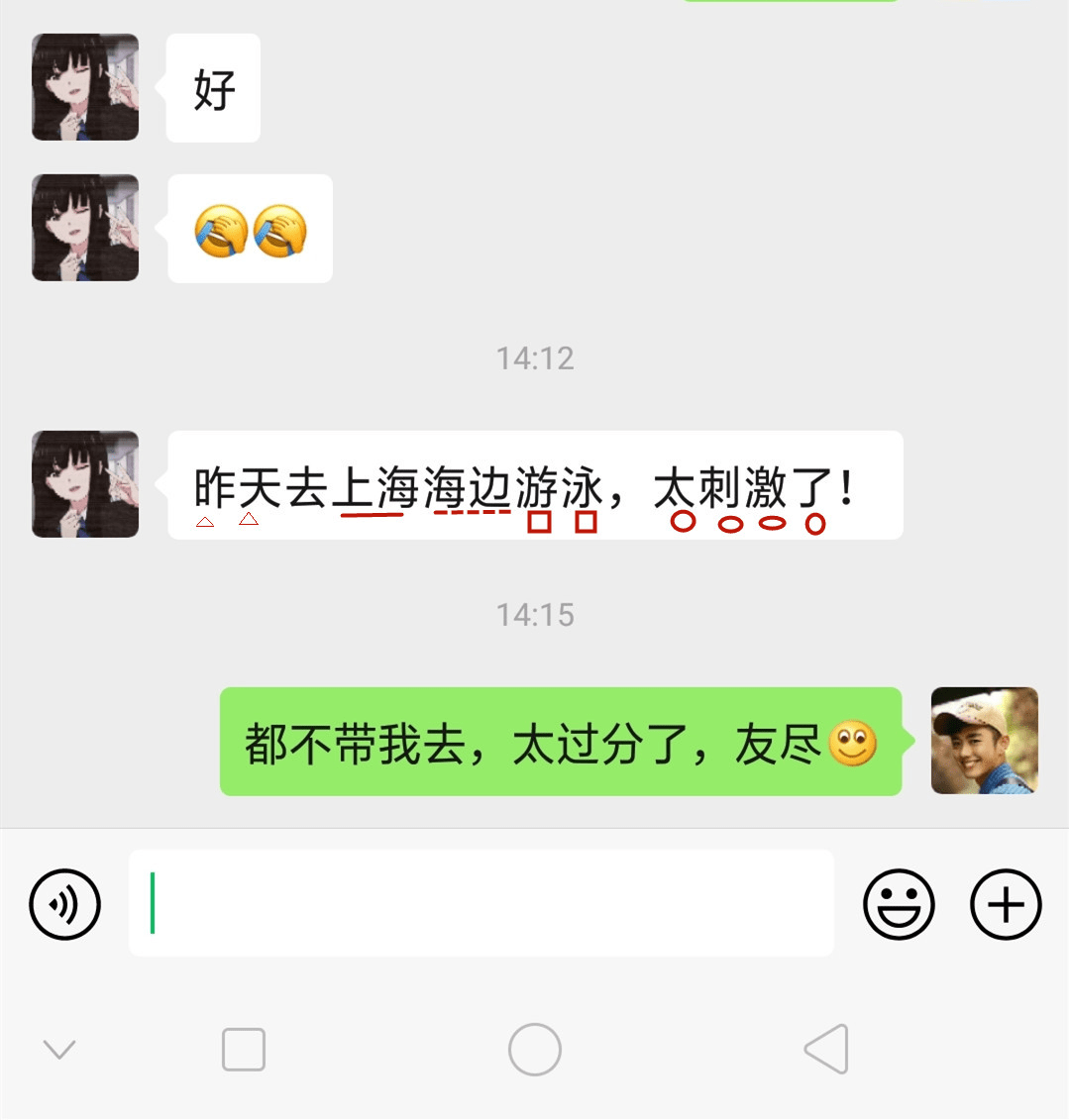Open contact avatar beside the 好 message

85,87
